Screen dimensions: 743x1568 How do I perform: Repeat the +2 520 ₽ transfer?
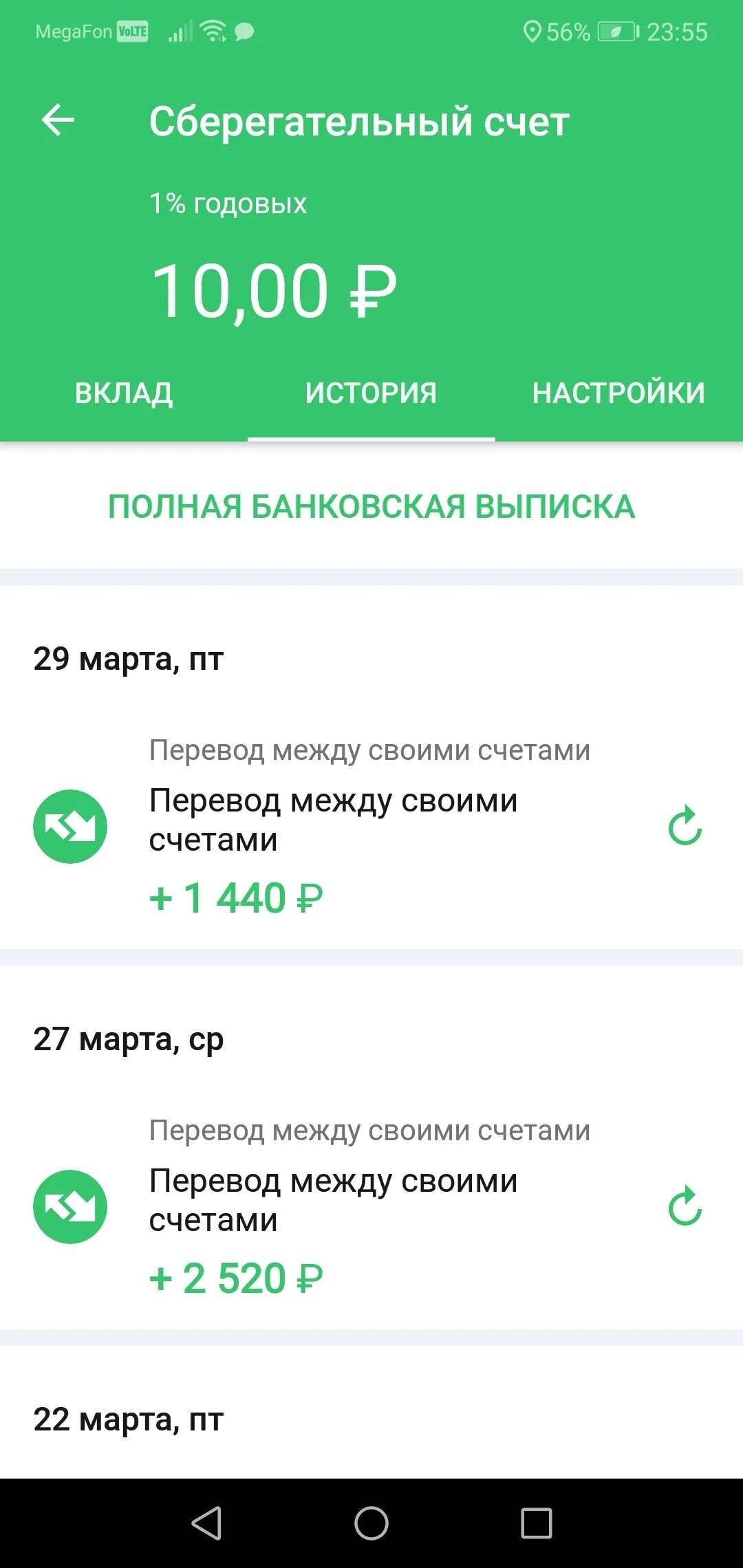click(x=685, y=1206)
